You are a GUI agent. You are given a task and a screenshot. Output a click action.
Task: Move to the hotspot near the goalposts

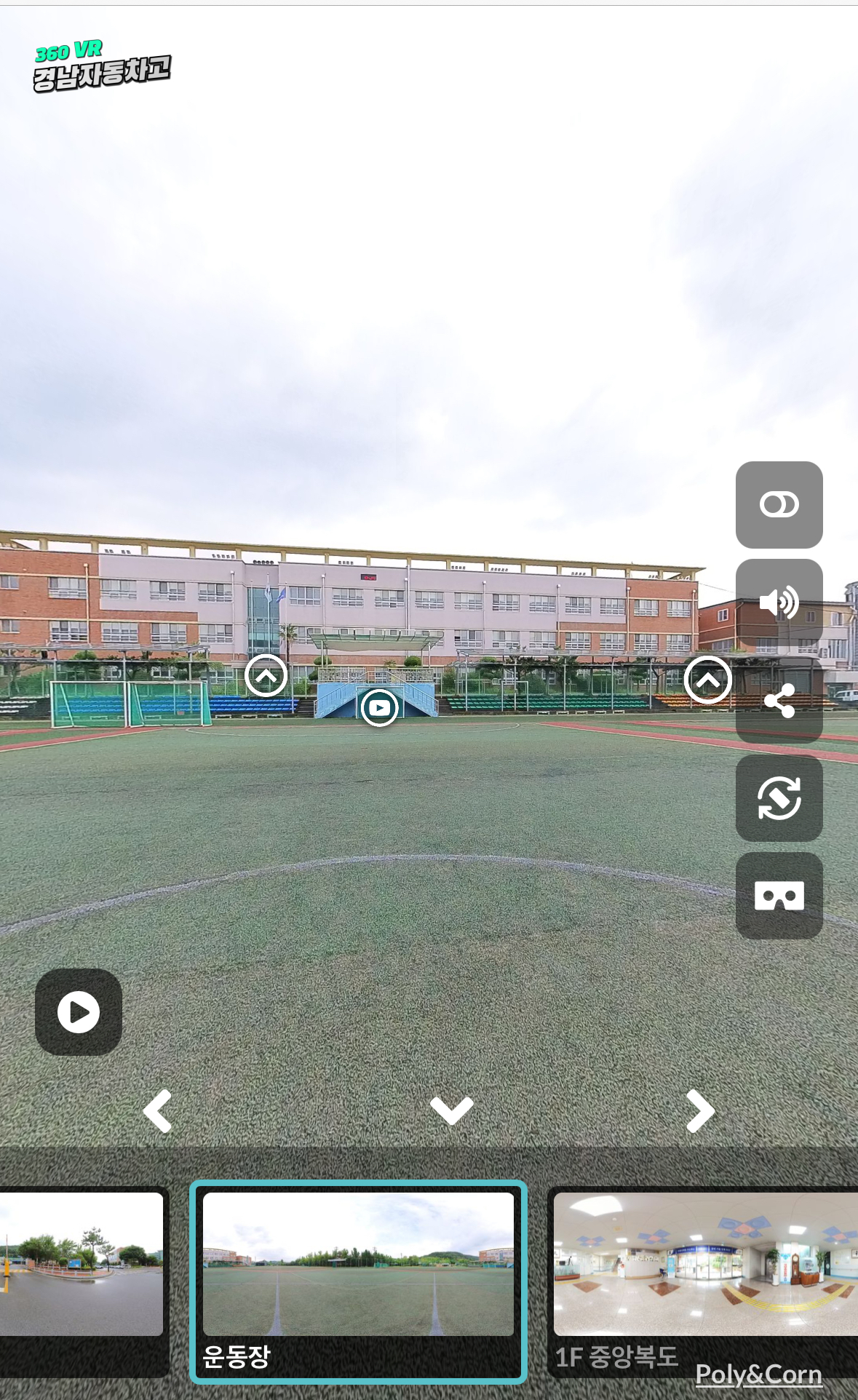tap(266, 676)
